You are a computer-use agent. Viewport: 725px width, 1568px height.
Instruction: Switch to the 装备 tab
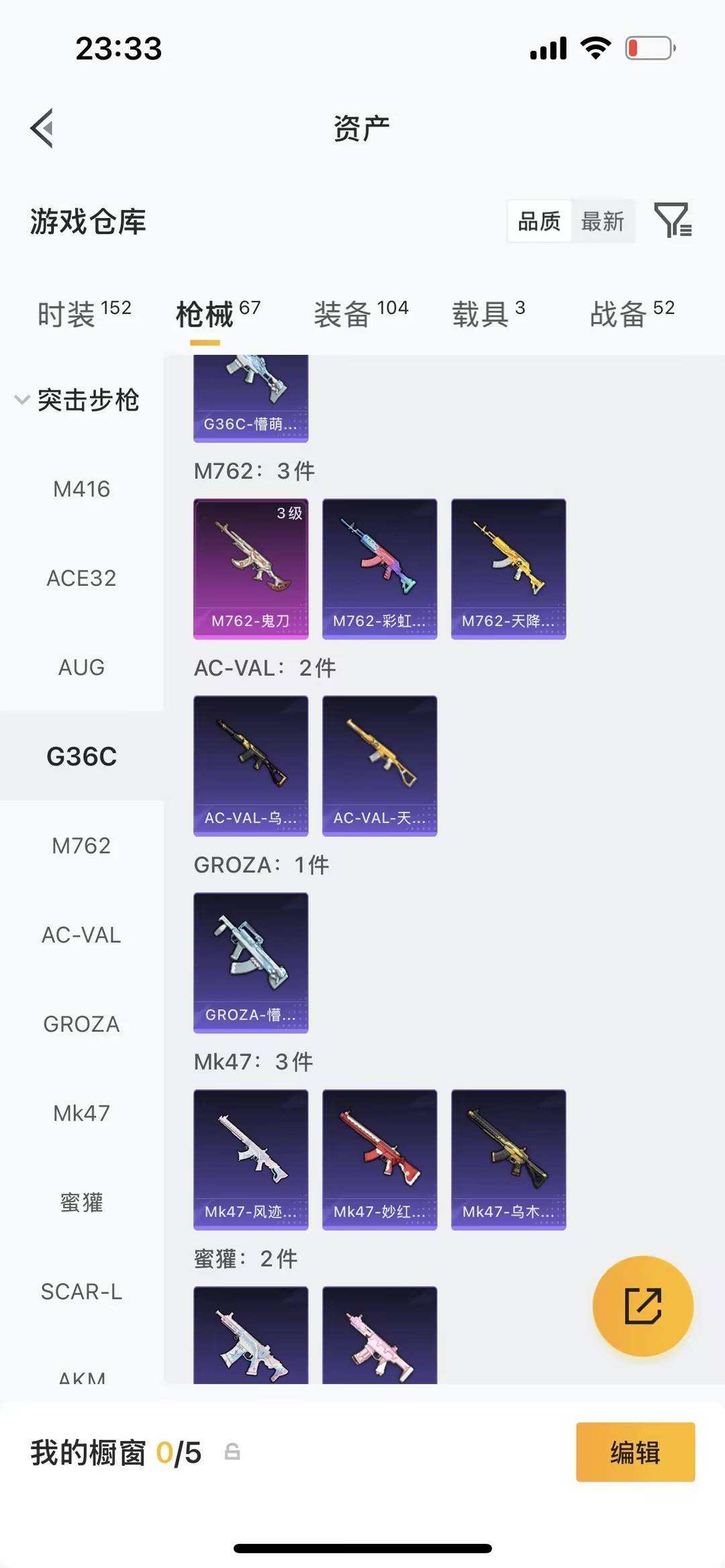pyautogui.click(x=360, y=314)
